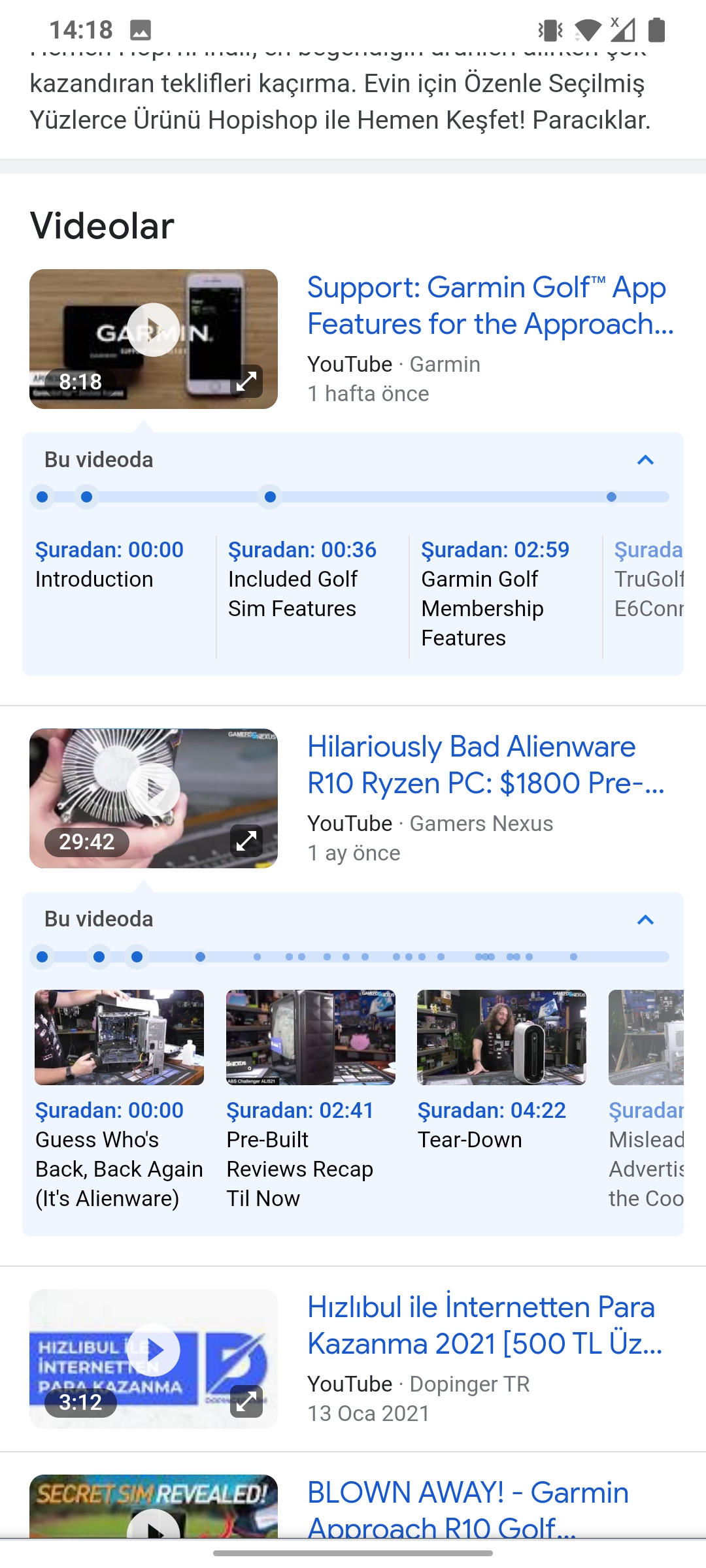
Task: Open the Support: Garmin Golf App Features link
Action: coord(490,305)
